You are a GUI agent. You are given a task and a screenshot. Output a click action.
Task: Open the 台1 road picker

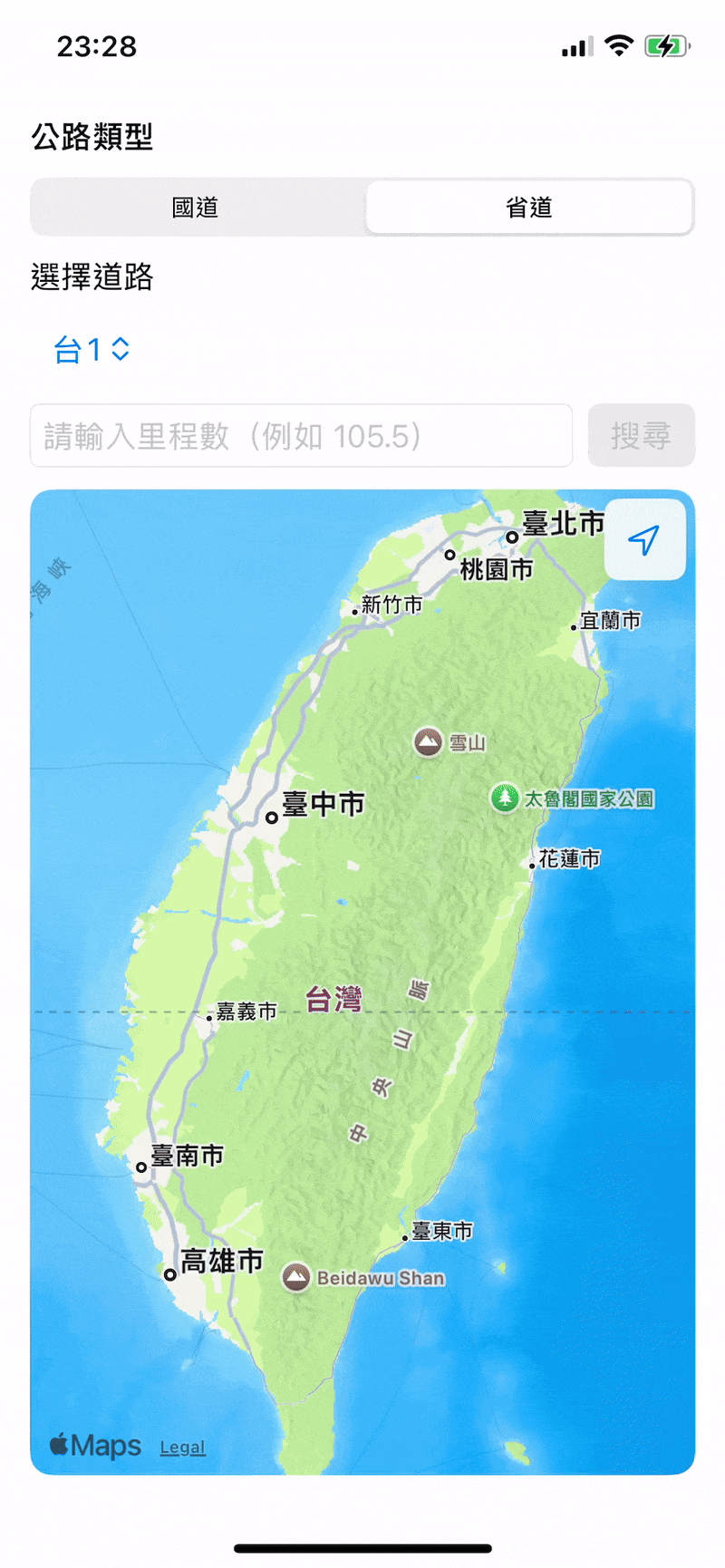coord(92,350)
